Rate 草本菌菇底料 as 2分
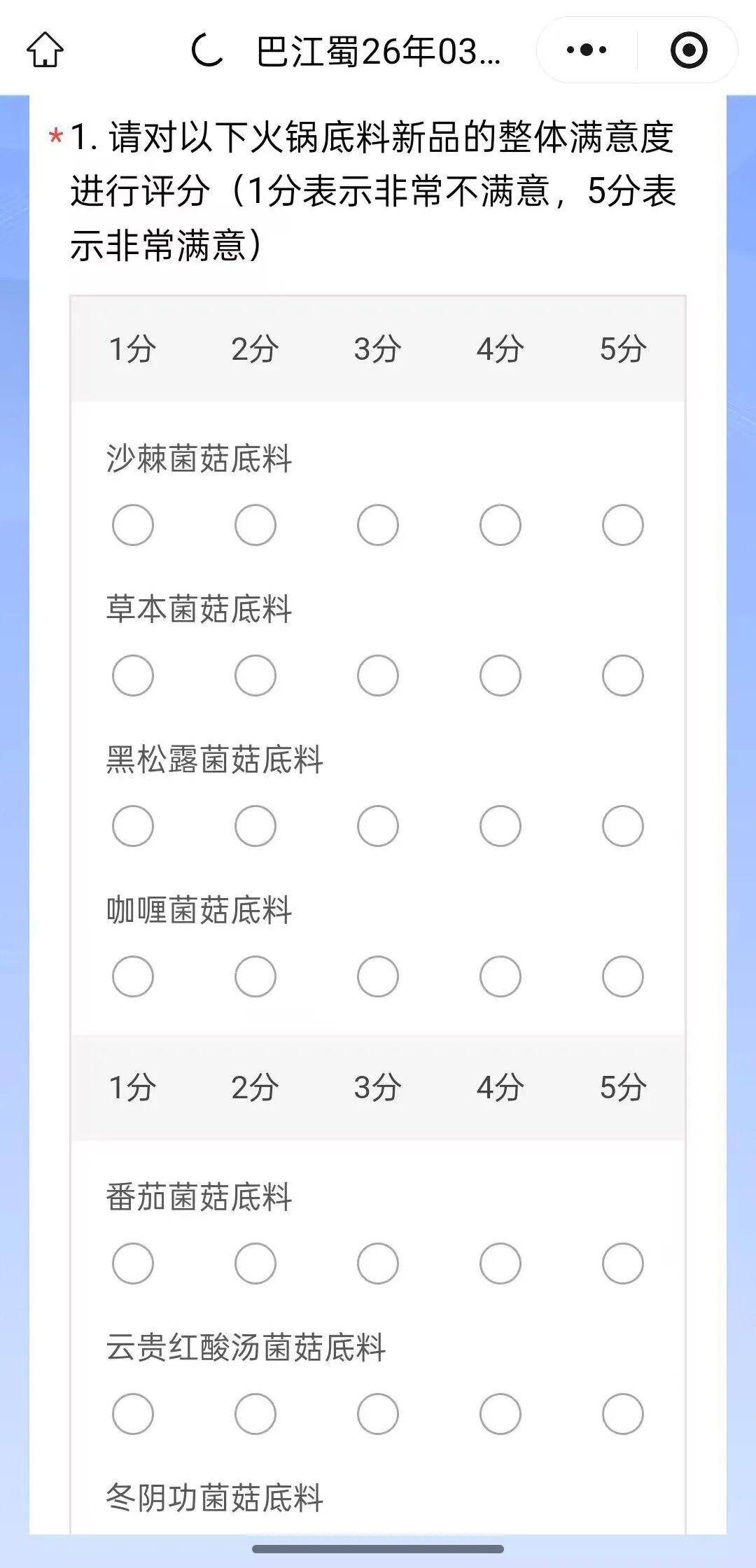The width and height of the screenshot is (756, 1568). point(255,675)
